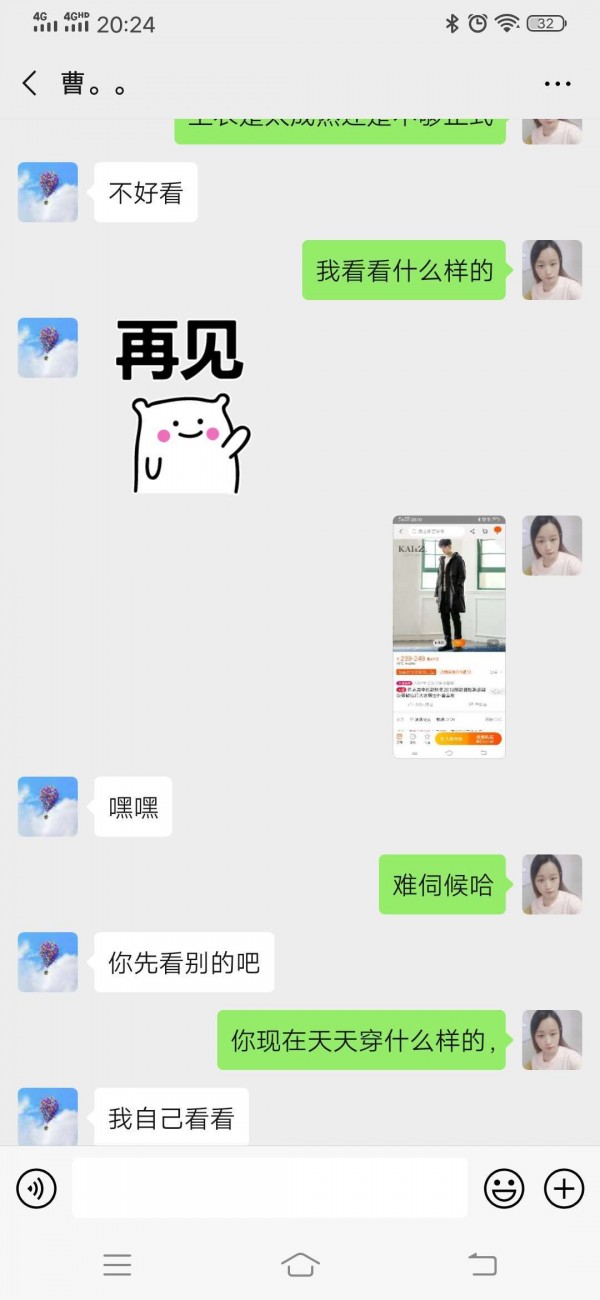Viewport: 600px width, 1300px height.
Task: Open recent apps from navigation bar
Action: coord(117,1264)
